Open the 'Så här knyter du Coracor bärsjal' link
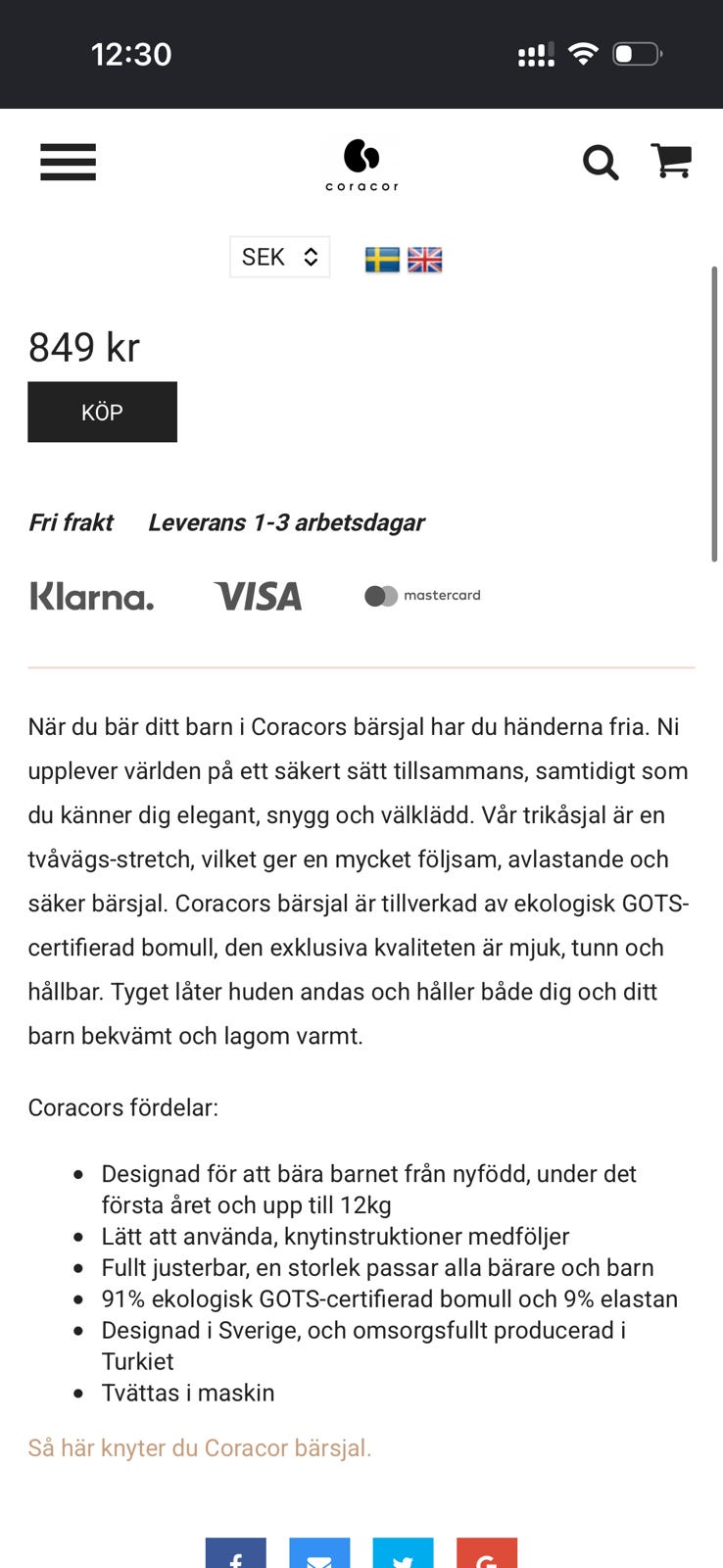Image resolution: width=723 pixels, height=1568 pixels. (200, 1447)
